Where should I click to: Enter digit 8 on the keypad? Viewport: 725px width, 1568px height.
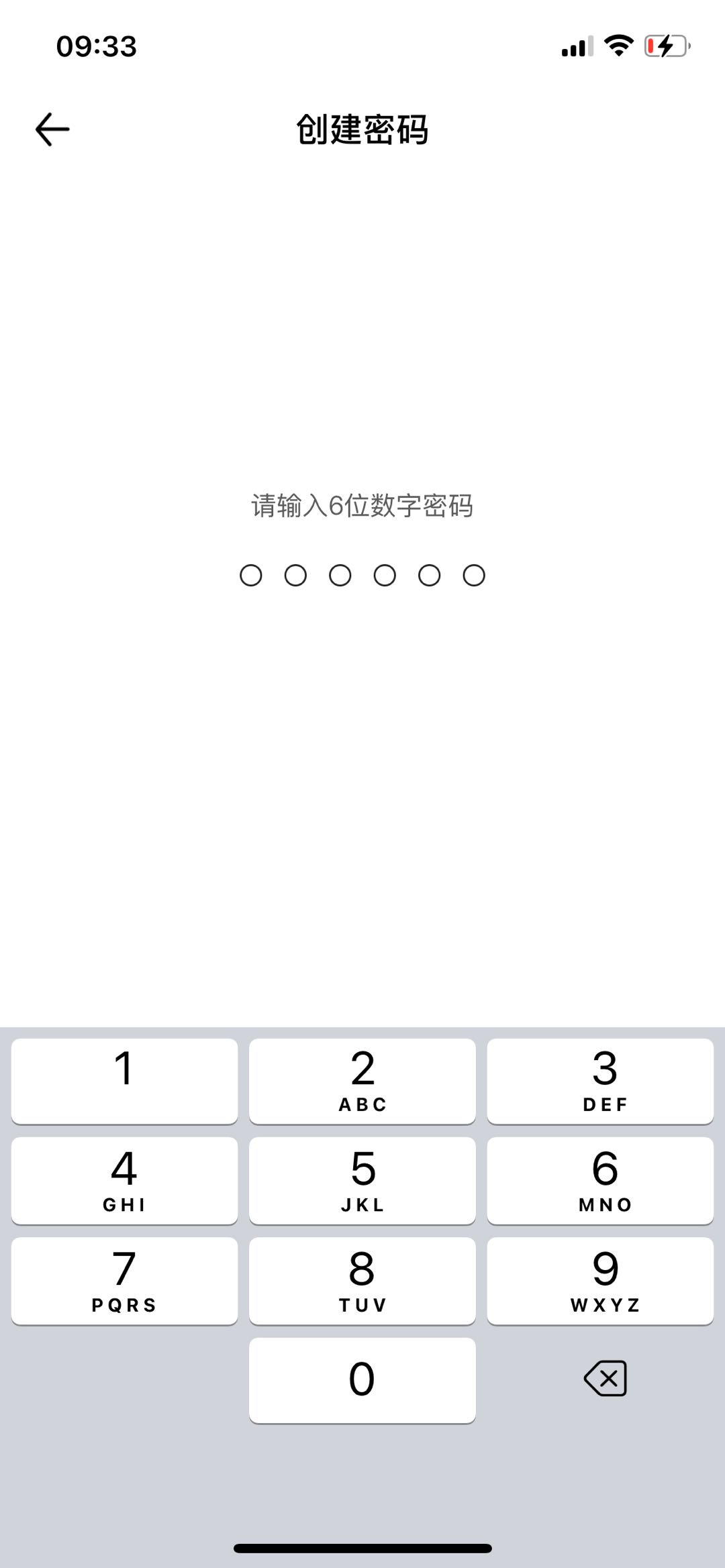[x=362, y=1281]
